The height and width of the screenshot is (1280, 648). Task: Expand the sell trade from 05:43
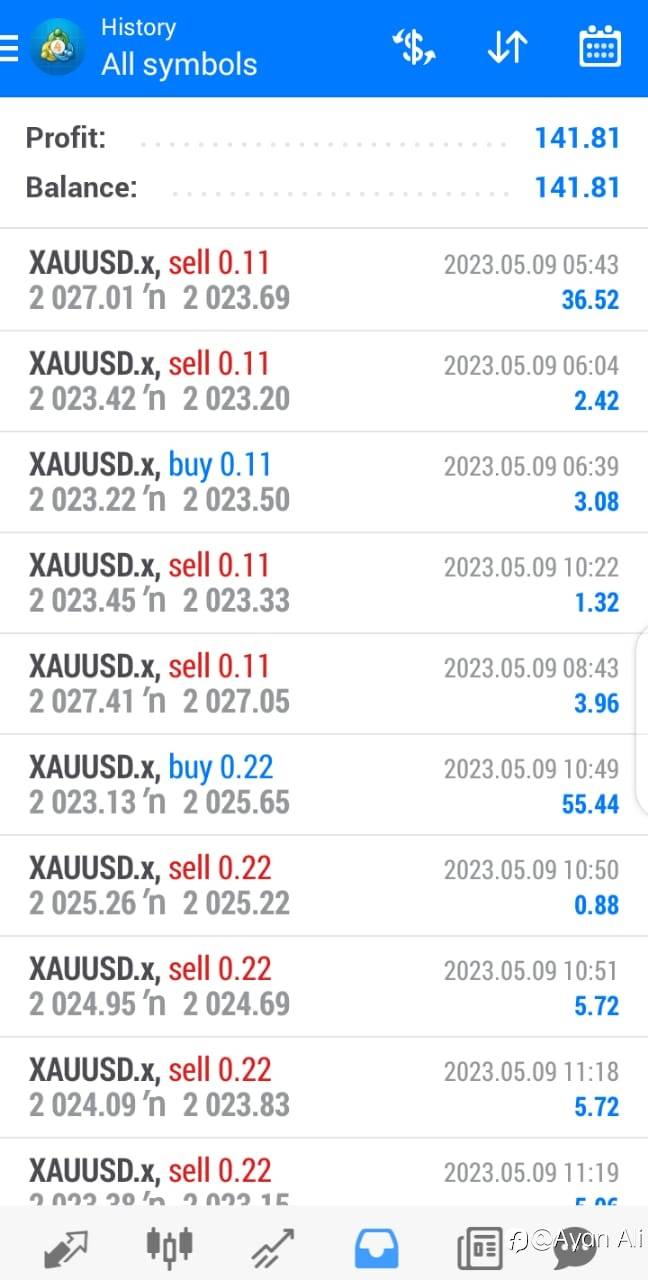[x=324, y=281]
